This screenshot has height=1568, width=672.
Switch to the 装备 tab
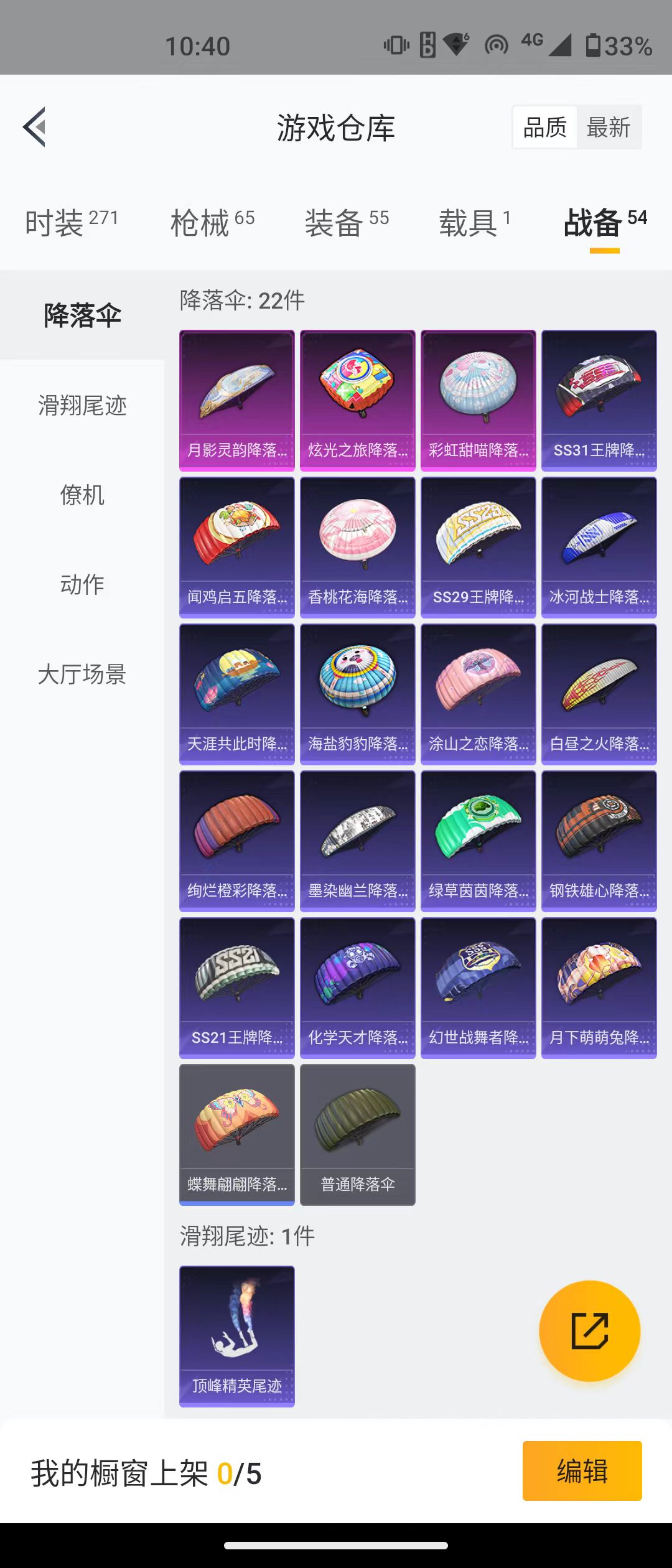pyautogui.click(x=347, y=222)
